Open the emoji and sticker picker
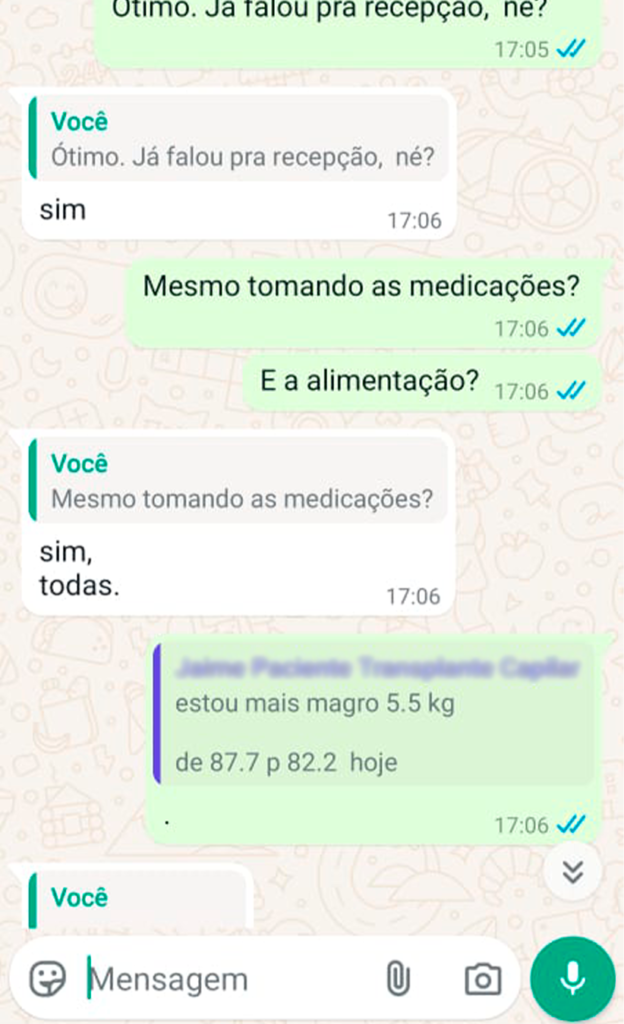Screen dimensions: 624x1024 point(48,978)
